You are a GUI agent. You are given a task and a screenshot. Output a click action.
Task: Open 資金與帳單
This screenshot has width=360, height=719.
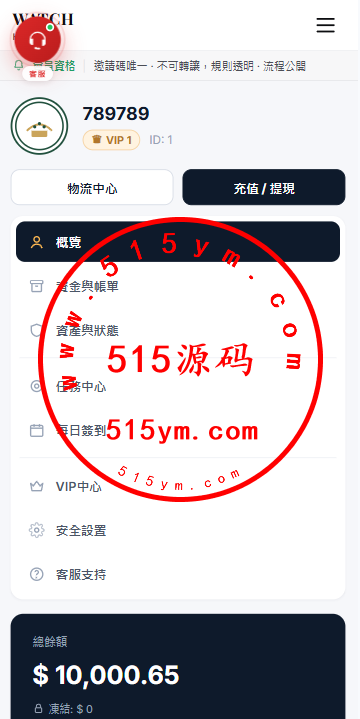pos(178,287)
